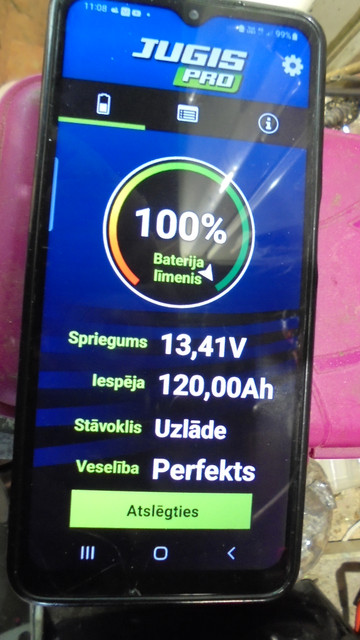The image size is (360, 640).
Task: Go back using navigation bar
Action: (231, 553)
